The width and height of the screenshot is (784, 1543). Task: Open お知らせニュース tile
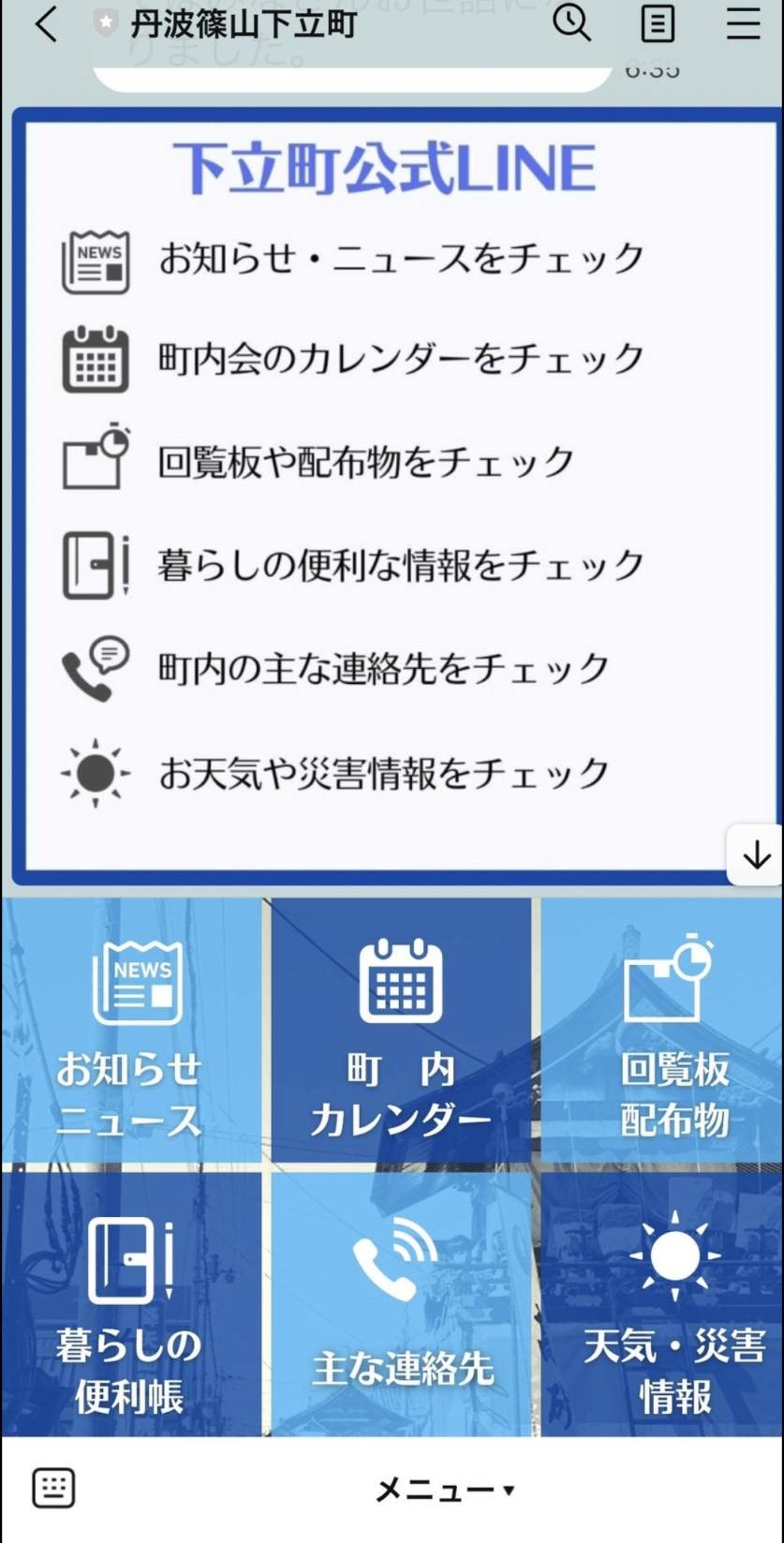[x=131, y=1031]
